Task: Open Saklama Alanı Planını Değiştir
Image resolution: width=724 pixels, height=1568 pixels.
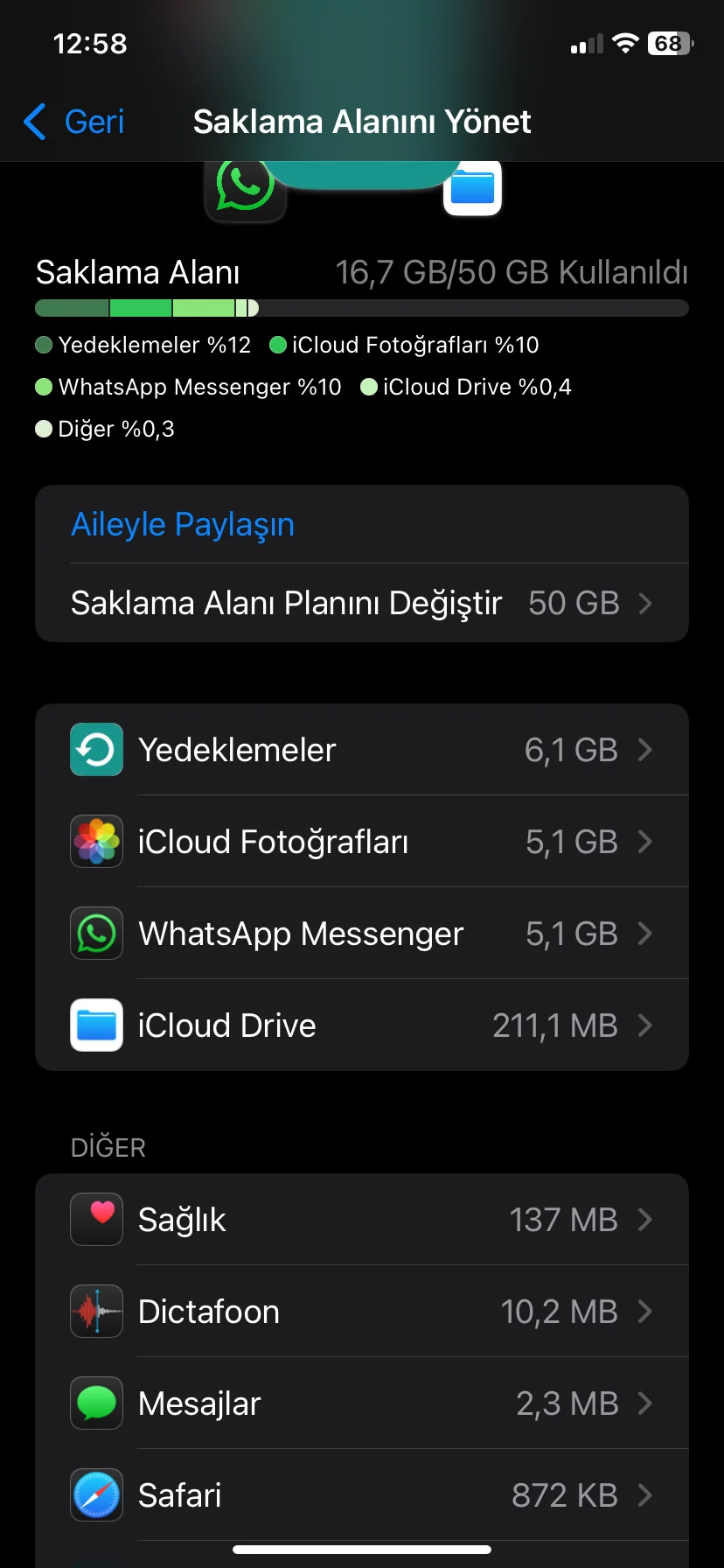Action: pos(361,603)
